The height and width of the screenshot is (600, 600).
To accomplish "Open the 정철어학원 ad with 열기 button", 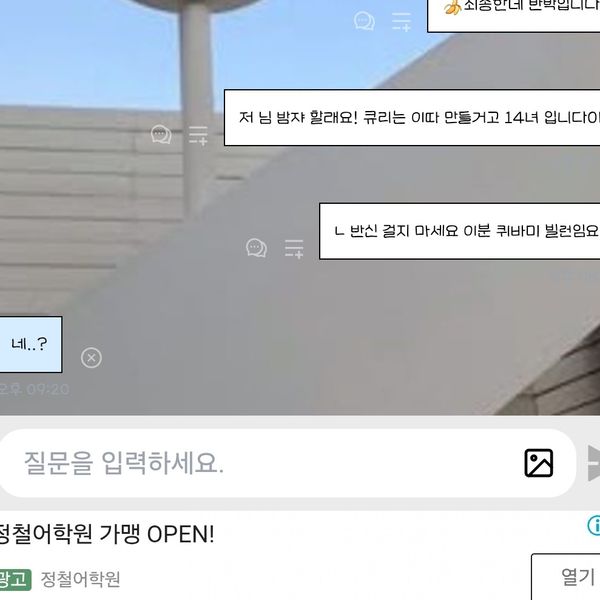I will [x=566, y=577].
